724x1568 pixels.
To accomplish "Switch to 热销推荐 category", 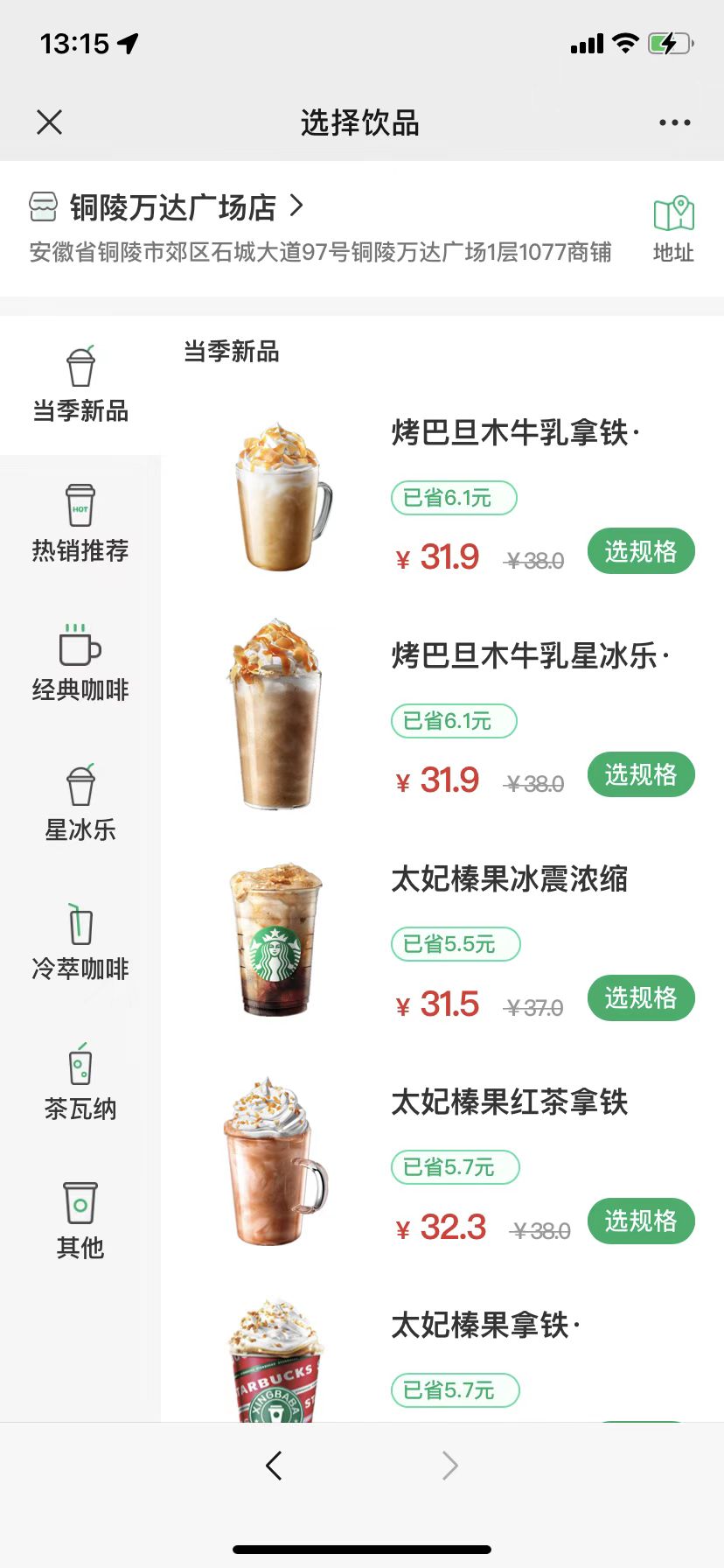I will pyautogui.click(x=80, y=524).
